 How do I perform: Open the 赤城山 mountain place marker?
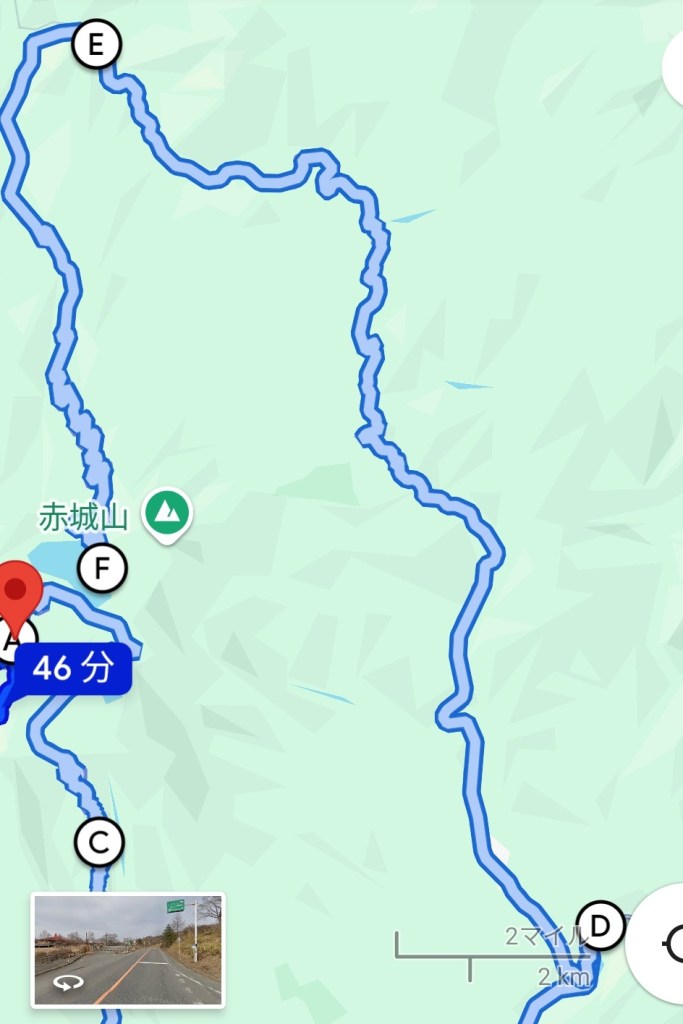coord(167,513)
